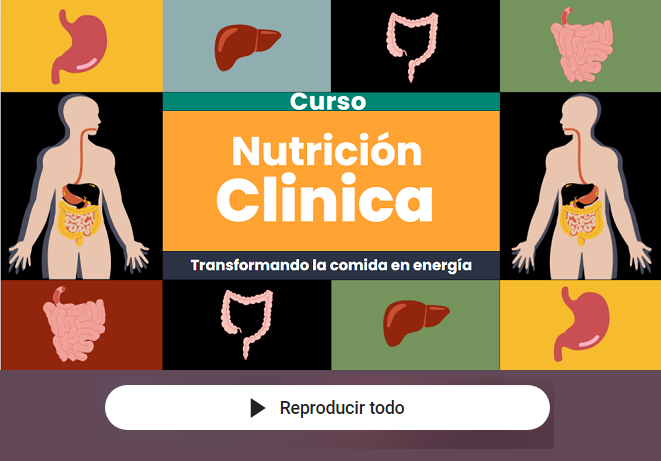The height and width of the screenshot is (461, 661).
Task: Tap the Reproducir todo button
Action: (328, 408)
